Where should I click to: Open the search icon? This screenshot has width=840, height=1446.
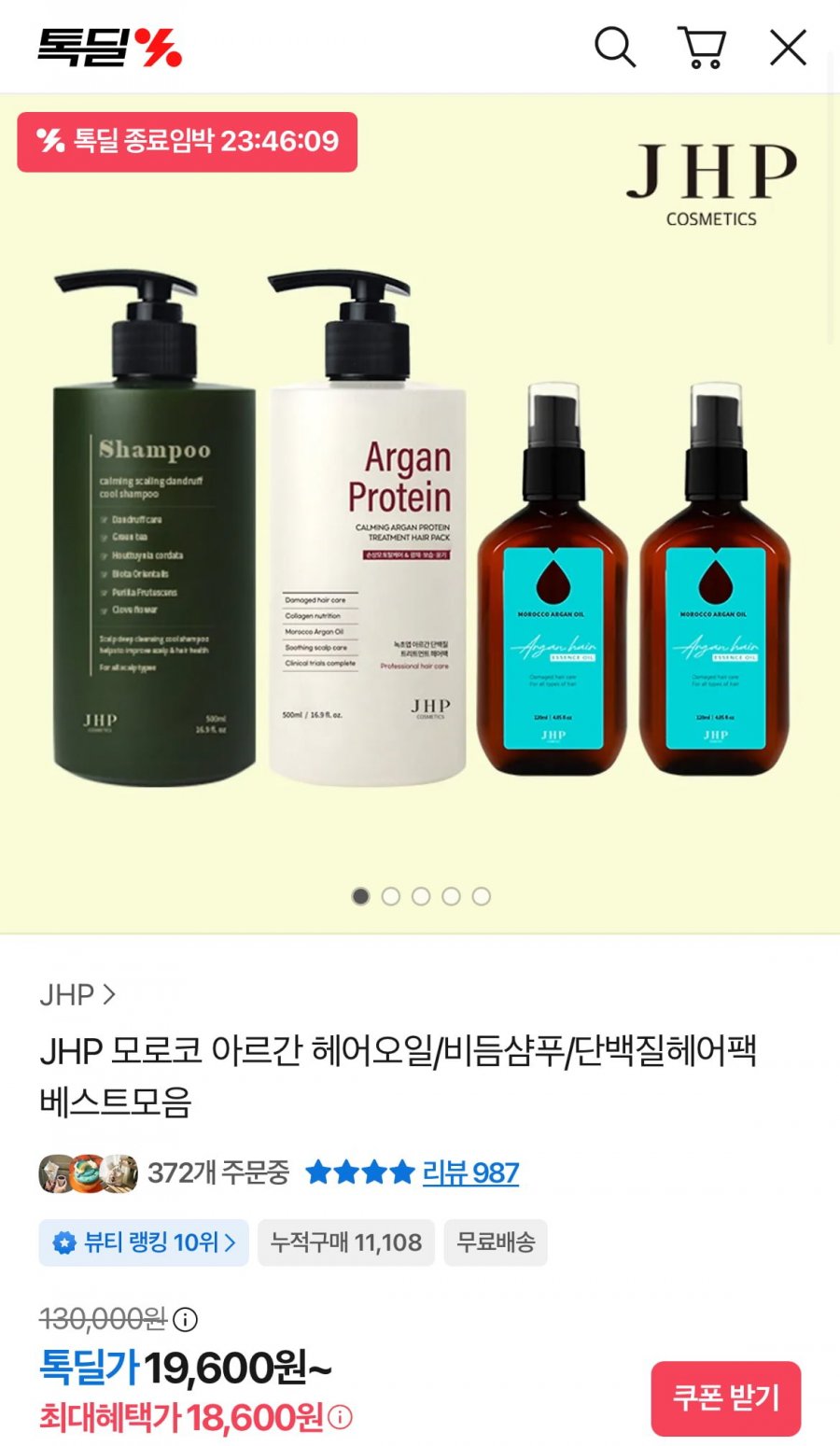coord(615,47)
